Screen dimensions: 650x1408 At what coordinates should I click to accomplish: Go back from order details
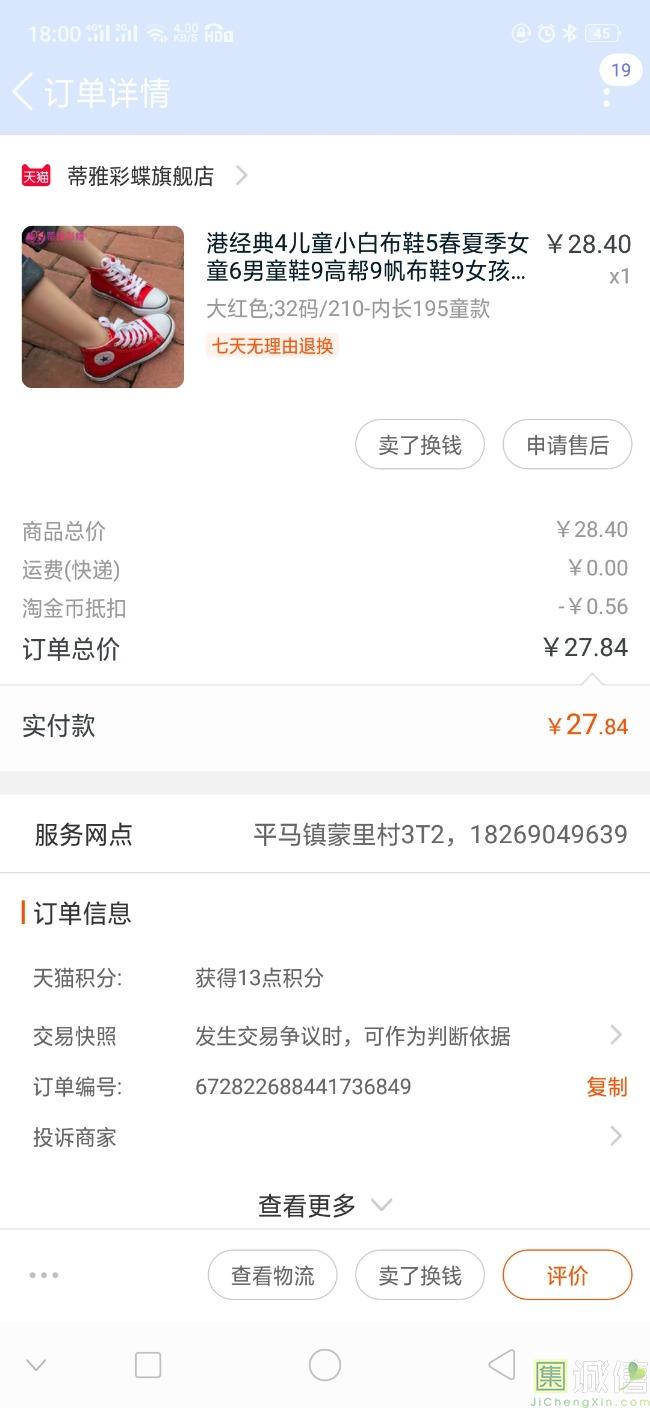click(x=24, y=92)
